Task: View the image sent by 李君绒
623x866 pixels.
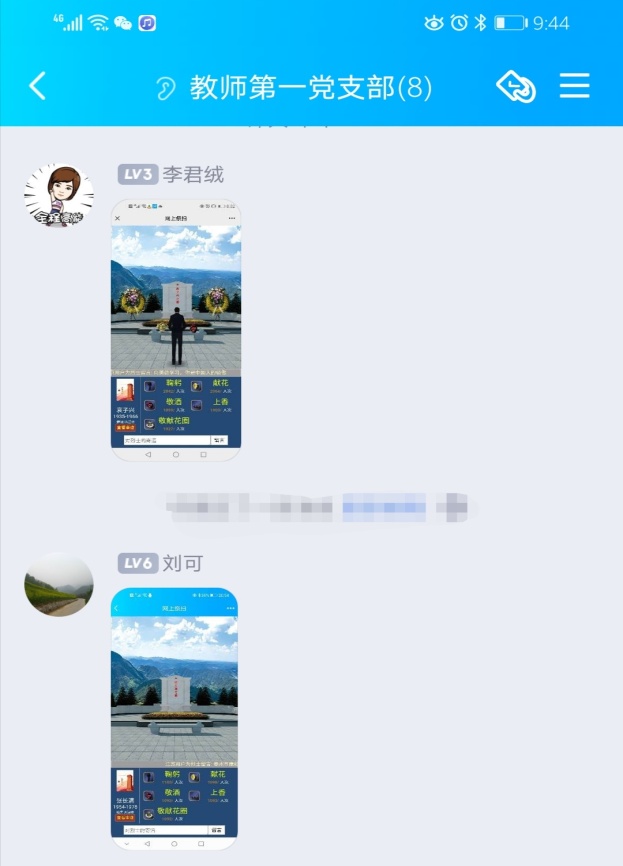Action: point(176,330)
